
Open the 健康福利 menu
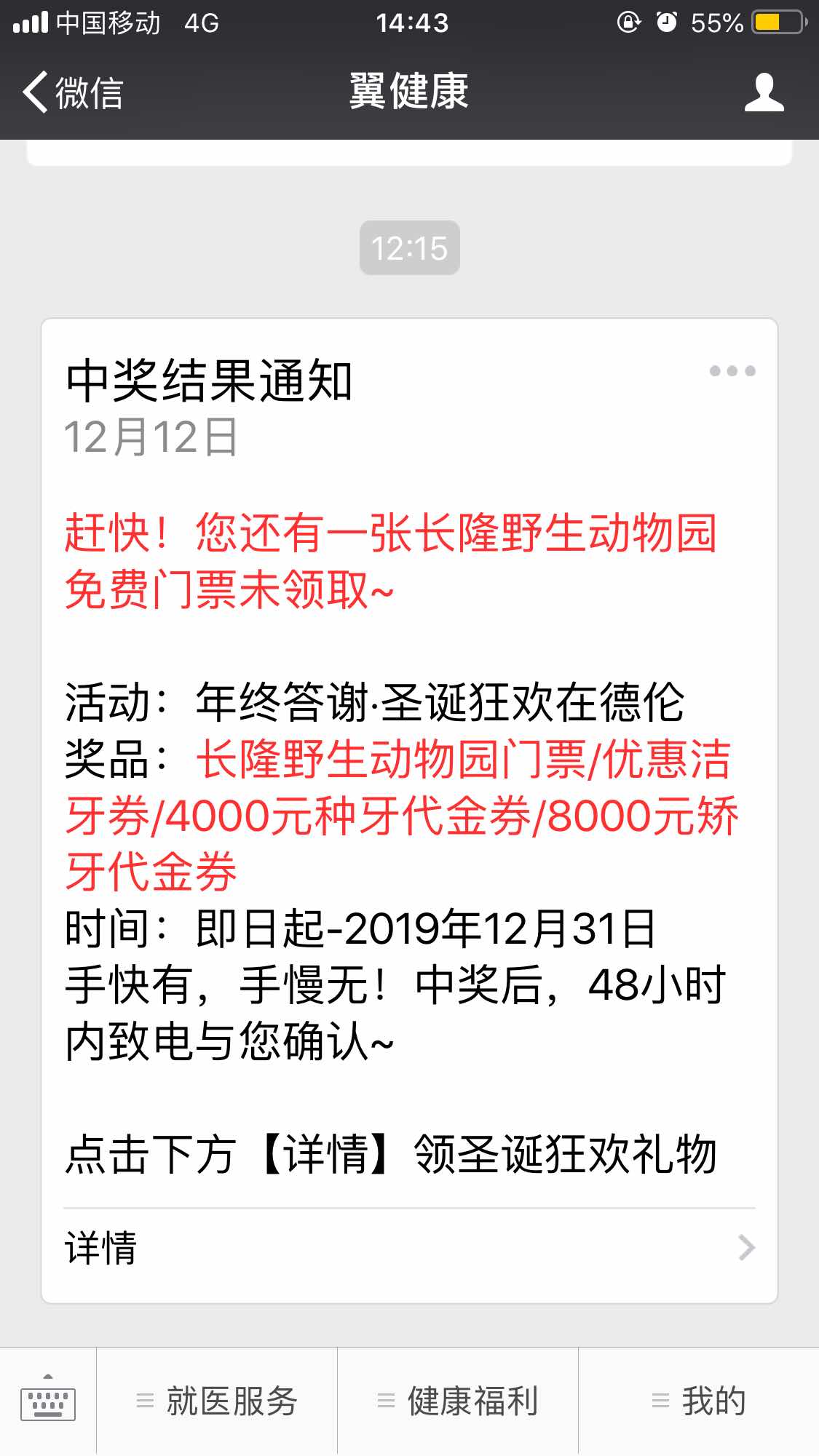tap(458, 1401)
